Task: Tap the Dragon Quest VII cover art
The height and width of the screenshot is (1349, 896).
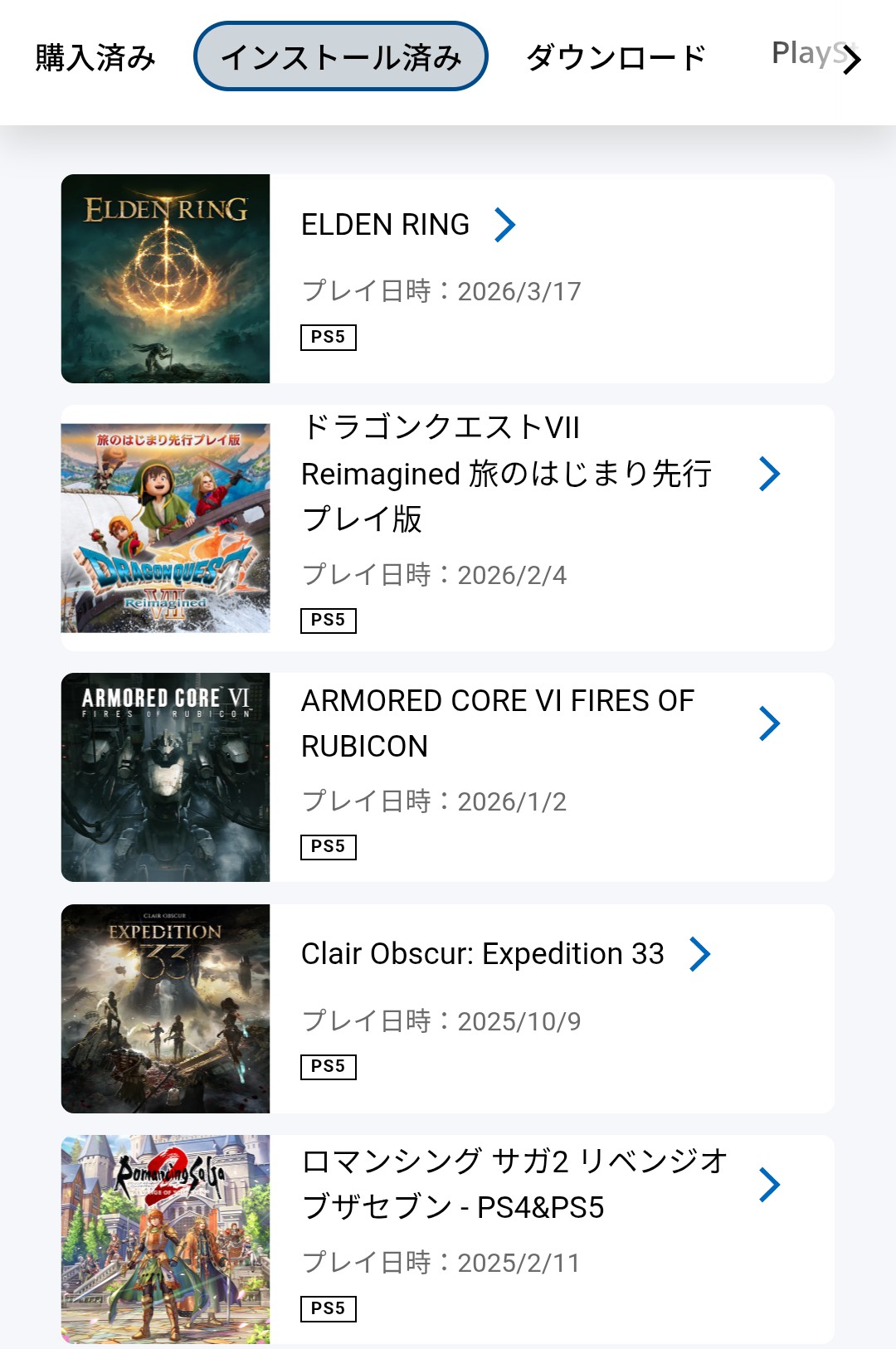Action: pos(166,528)
